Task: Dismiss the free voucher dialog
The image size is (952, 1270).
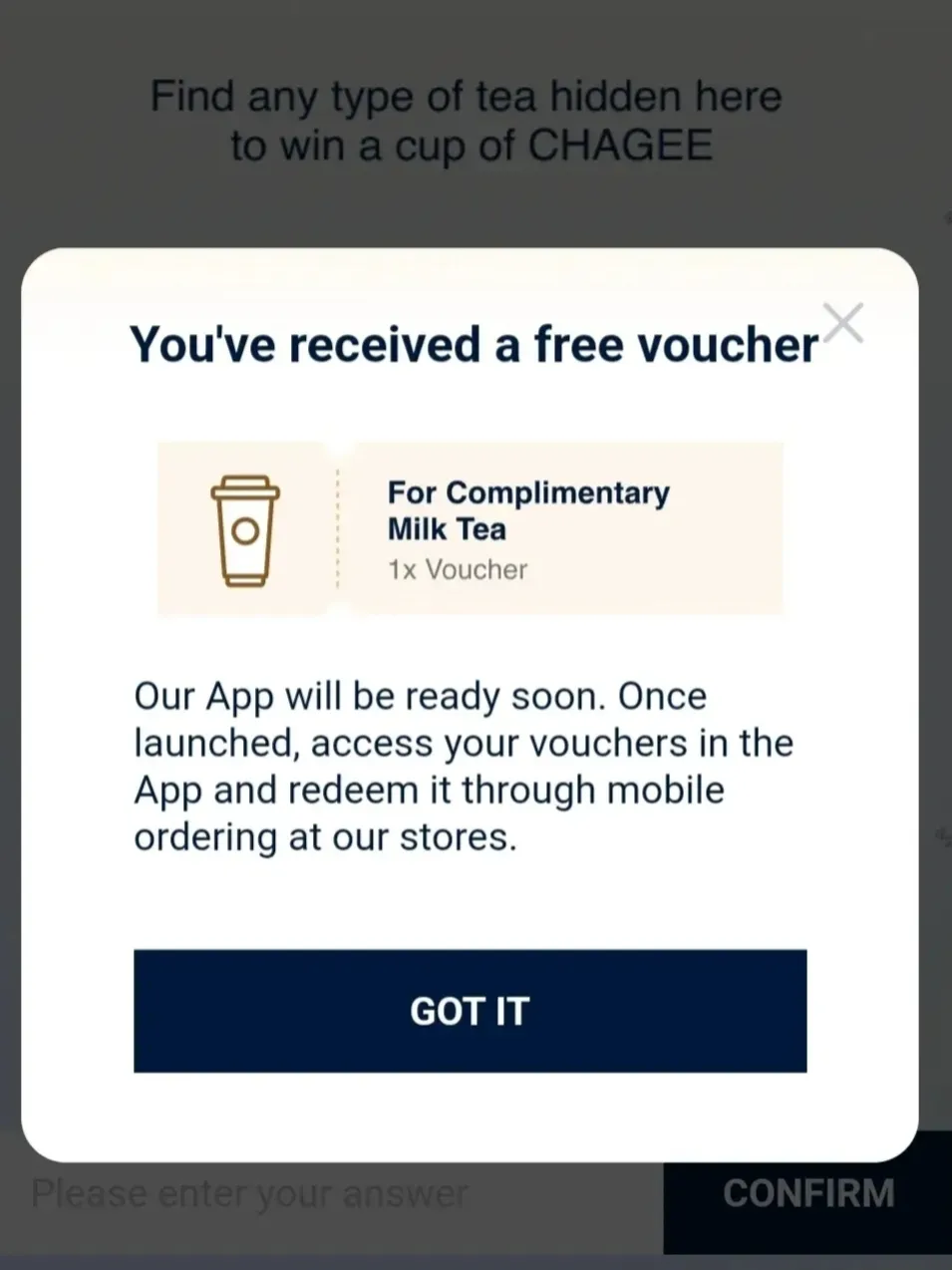Action: coord(843,323)
